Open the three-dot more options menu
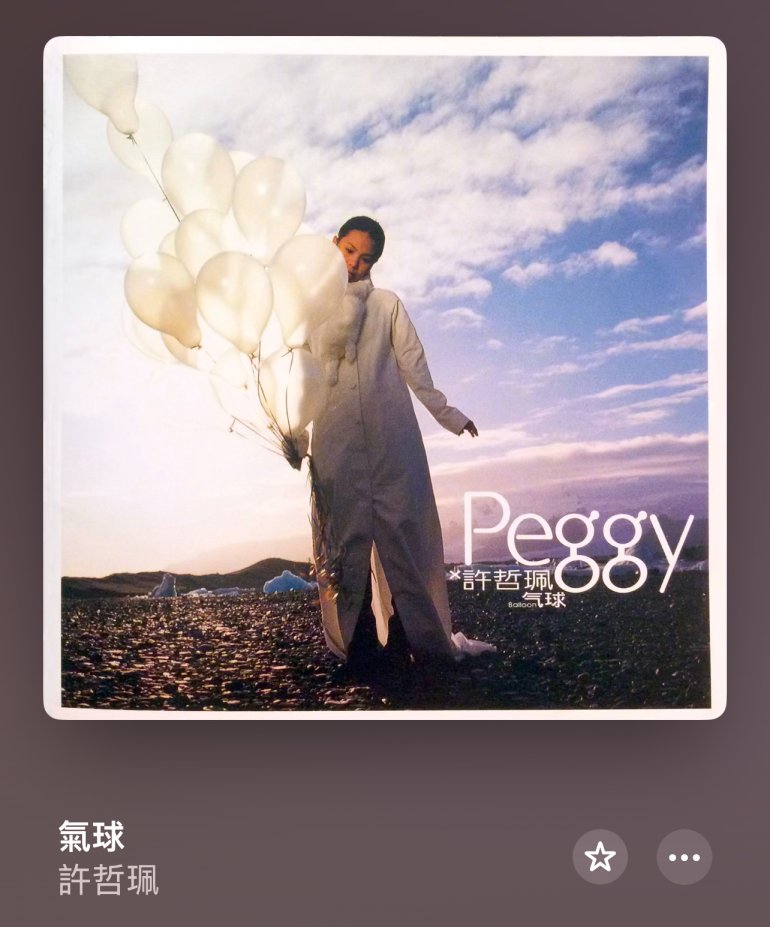This screenshot has width=770, height=927. coord(684,857)
